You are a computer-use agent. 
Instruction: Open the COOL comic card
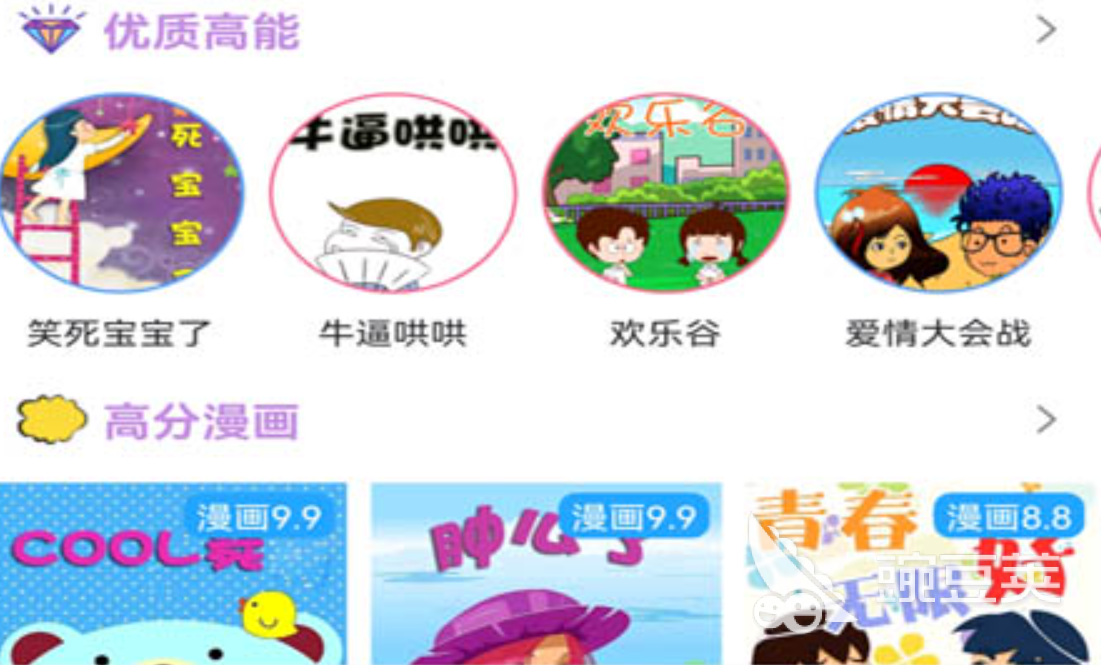point(173,575)
